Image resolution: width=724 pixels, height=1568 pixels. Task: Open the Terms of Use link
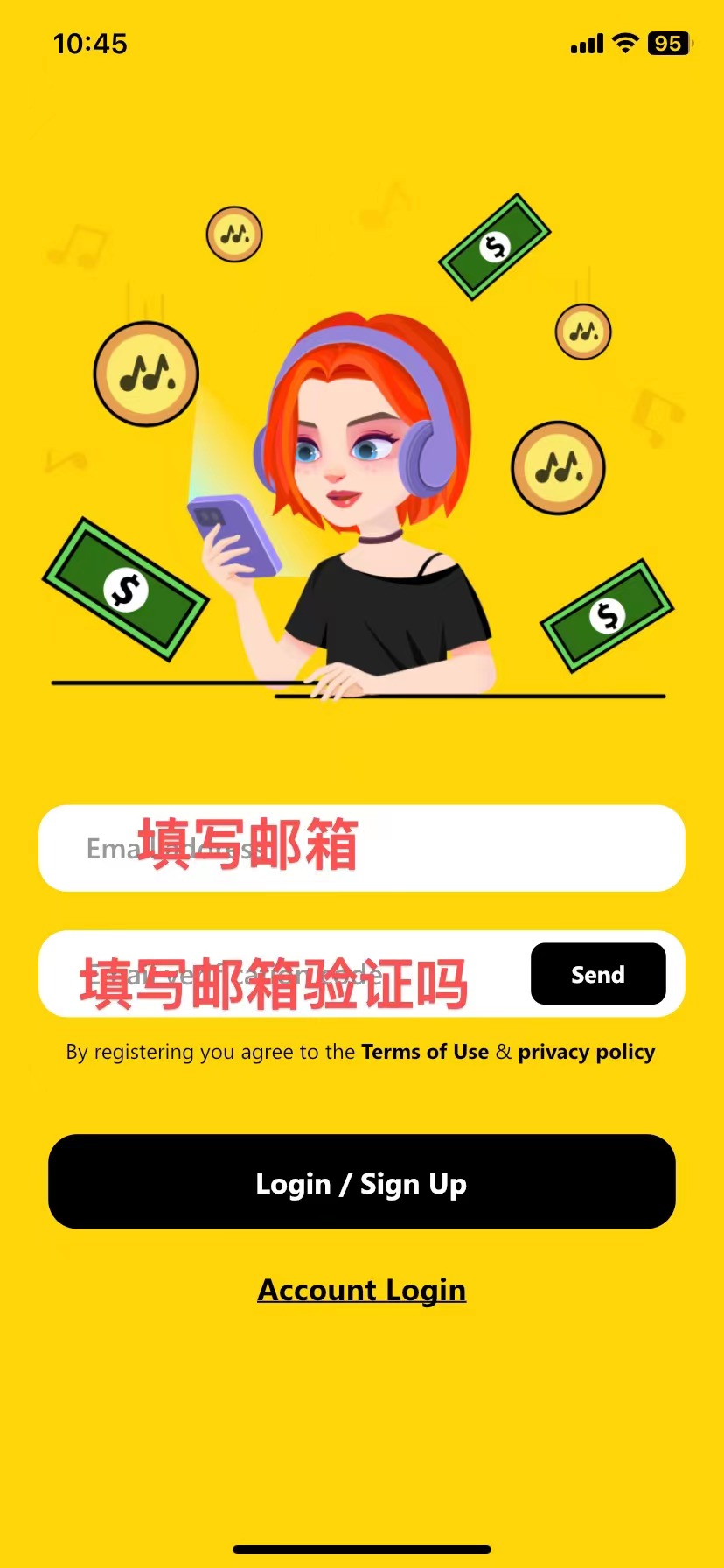424,1052
